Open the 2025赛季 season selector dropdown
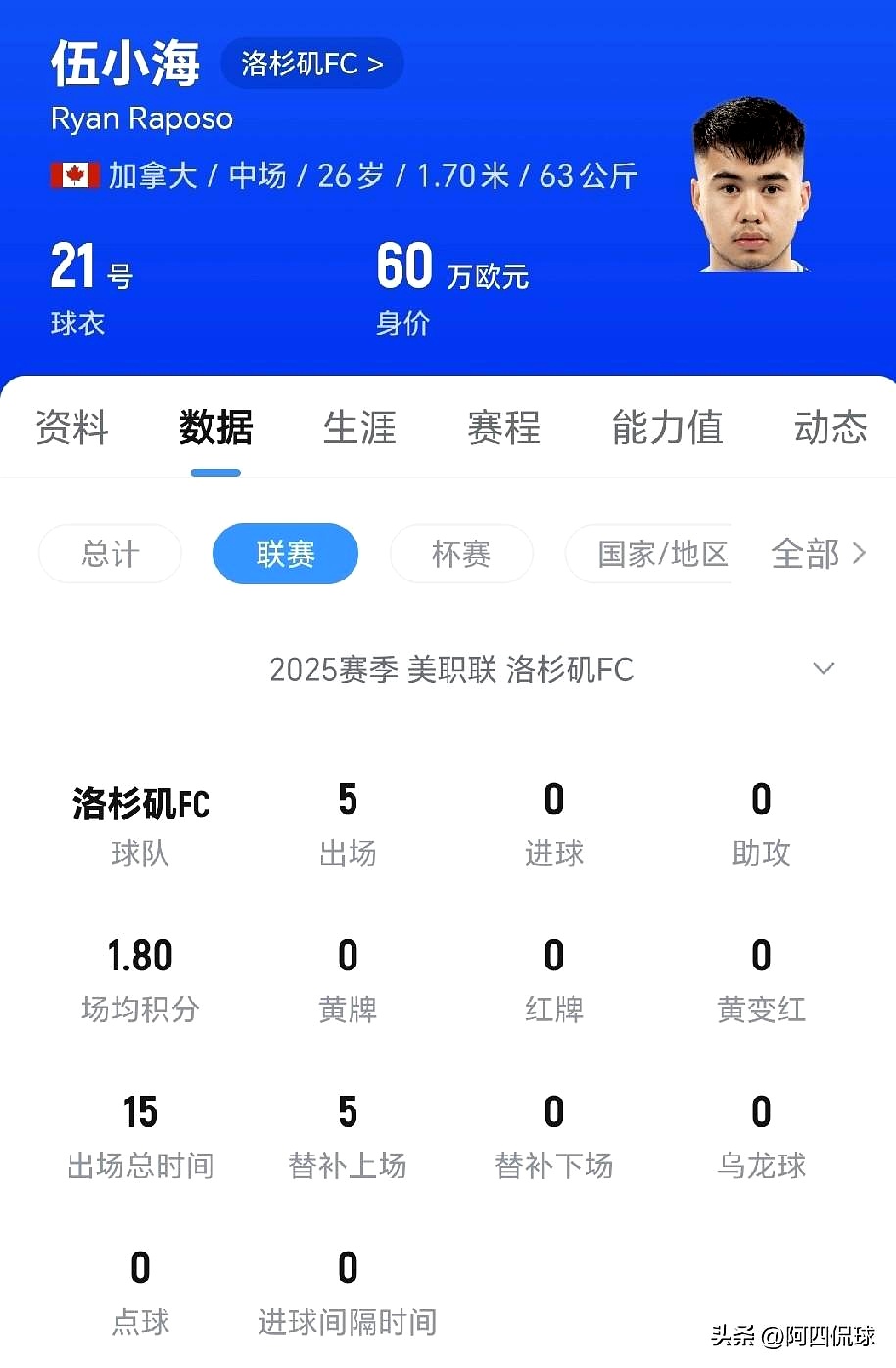The width and height of the screenshot is (896, 1368). click(x=450, y=671)
